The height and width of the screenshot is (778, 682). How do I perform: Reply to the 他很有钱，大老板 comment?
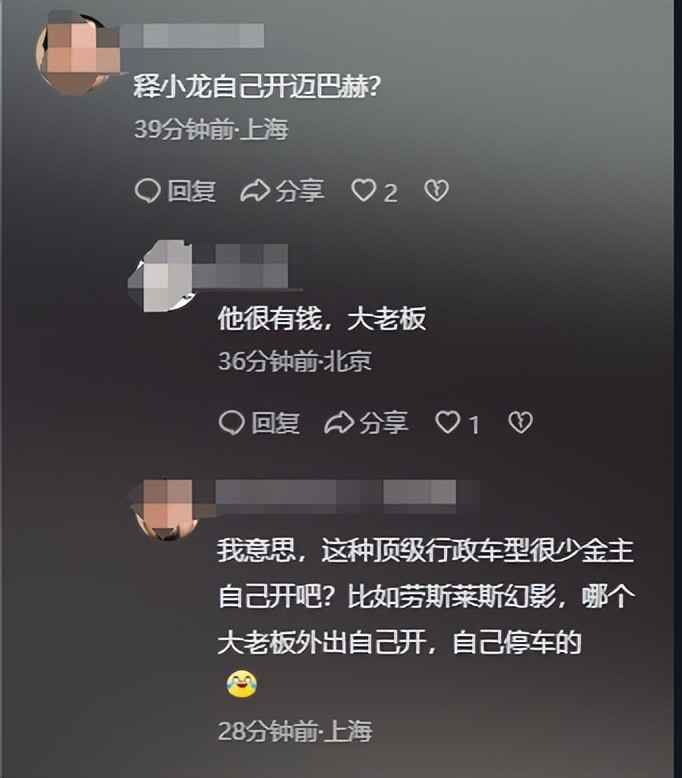click(x=259, y=423)
